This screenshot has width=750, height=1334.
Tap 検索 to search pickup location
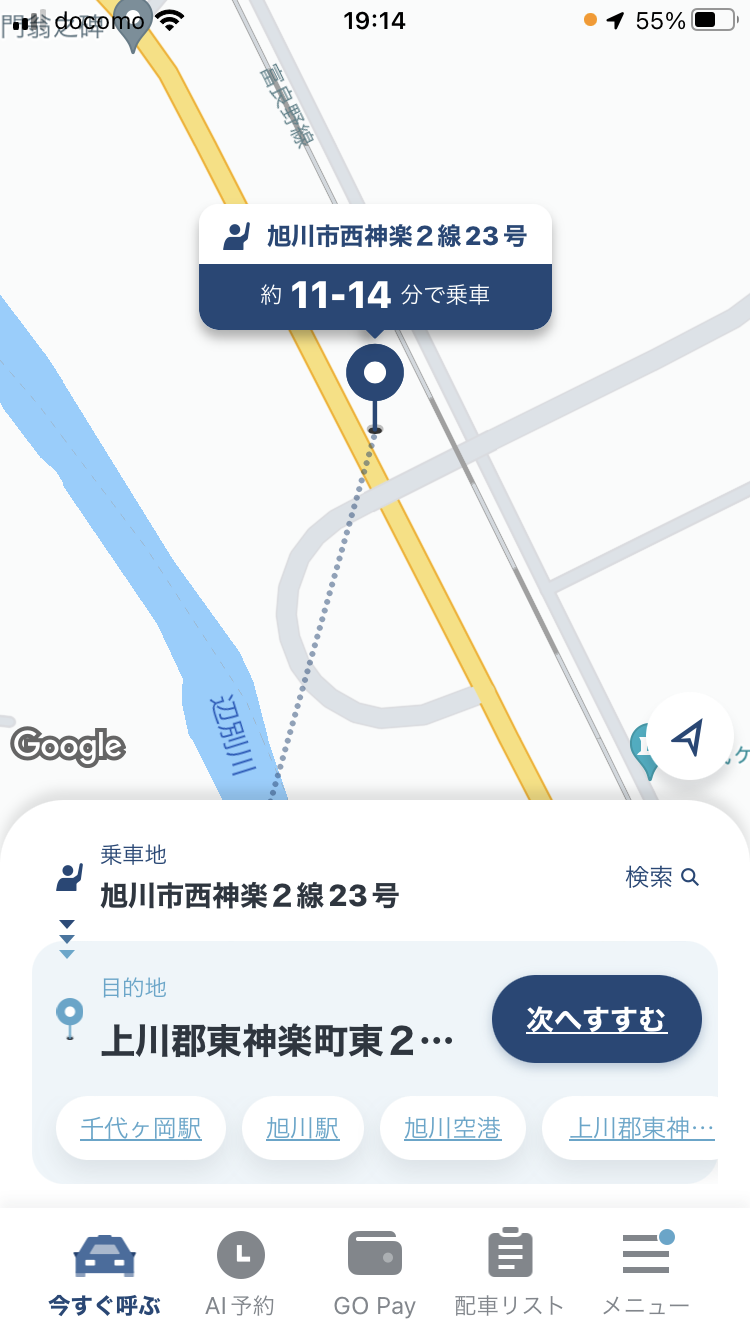point(661,877)
